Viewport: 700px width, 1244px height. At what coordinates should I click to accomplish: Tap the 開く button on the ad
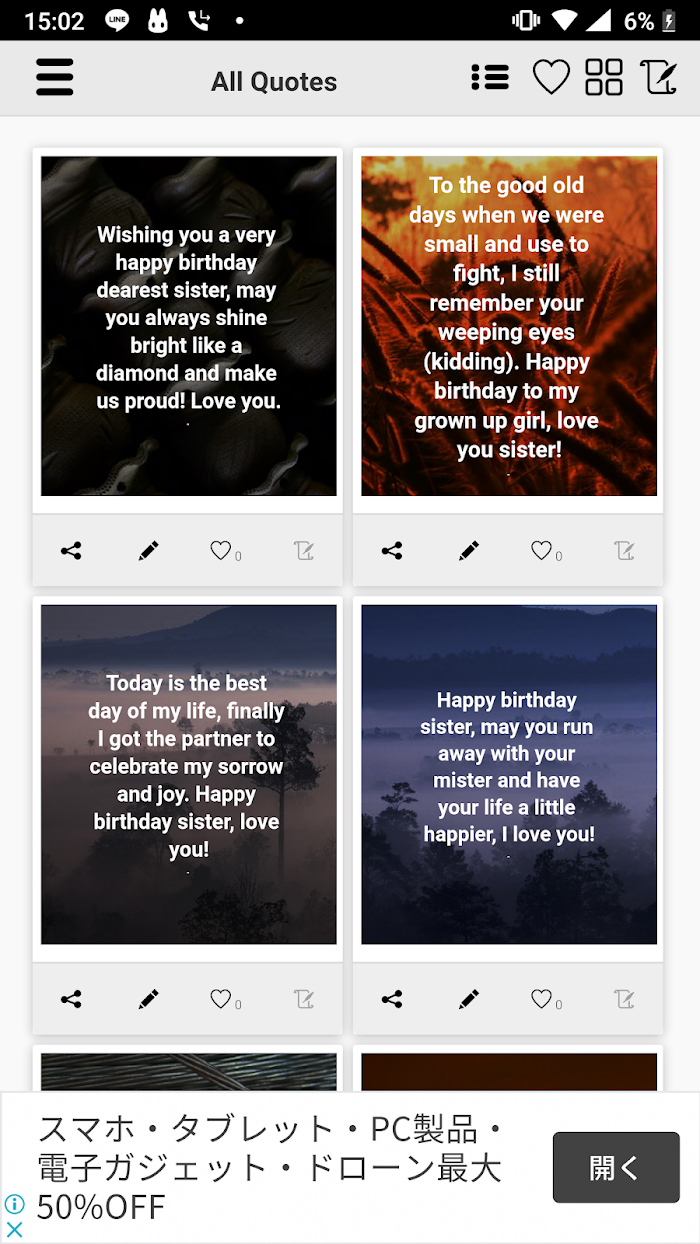pos(615,1167)
